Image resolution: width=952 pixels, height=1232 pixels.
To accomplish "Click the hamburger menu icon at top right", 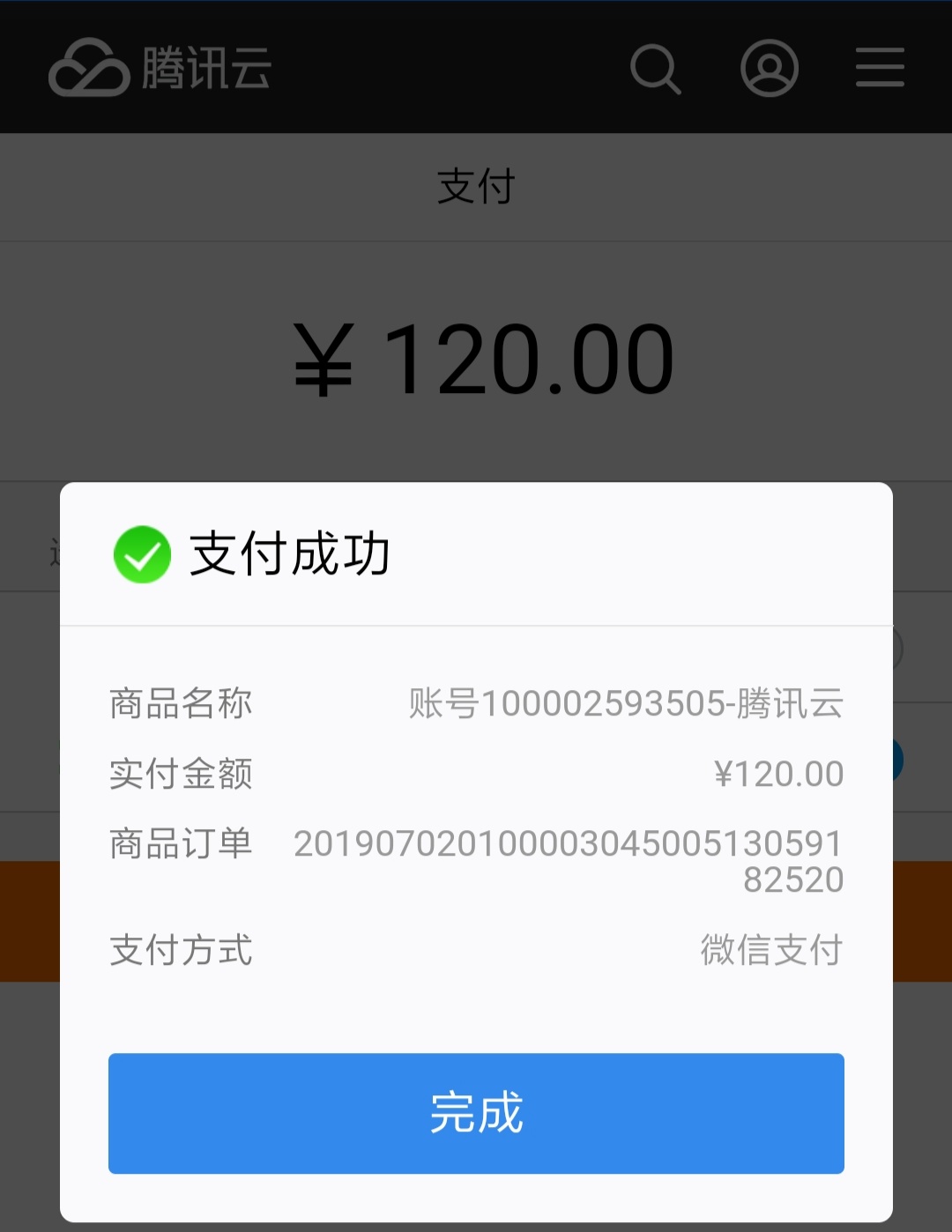I will pos(879,67).
